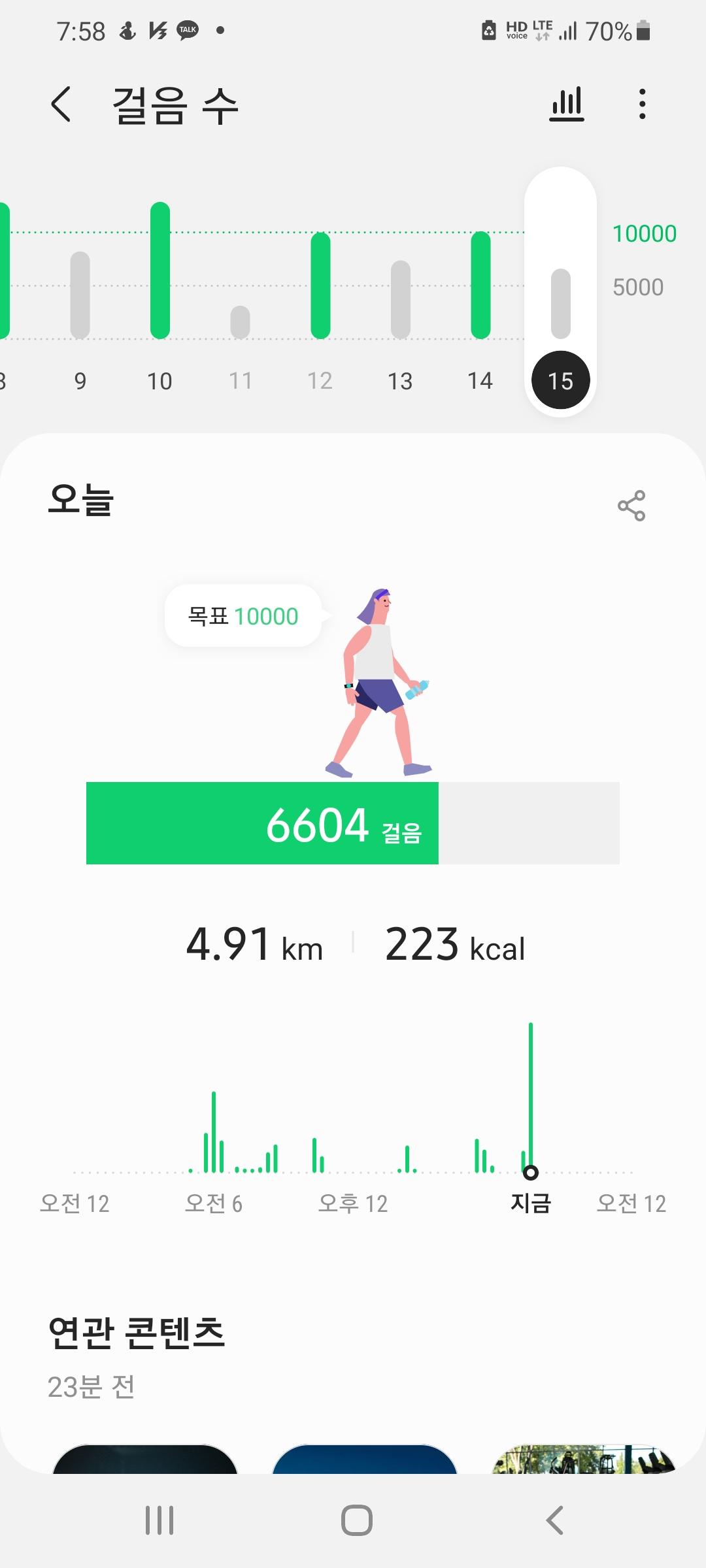Screen dimensions: 706x1568
Task: Select day 12 in the step chart
Action: tap(320, 301)
